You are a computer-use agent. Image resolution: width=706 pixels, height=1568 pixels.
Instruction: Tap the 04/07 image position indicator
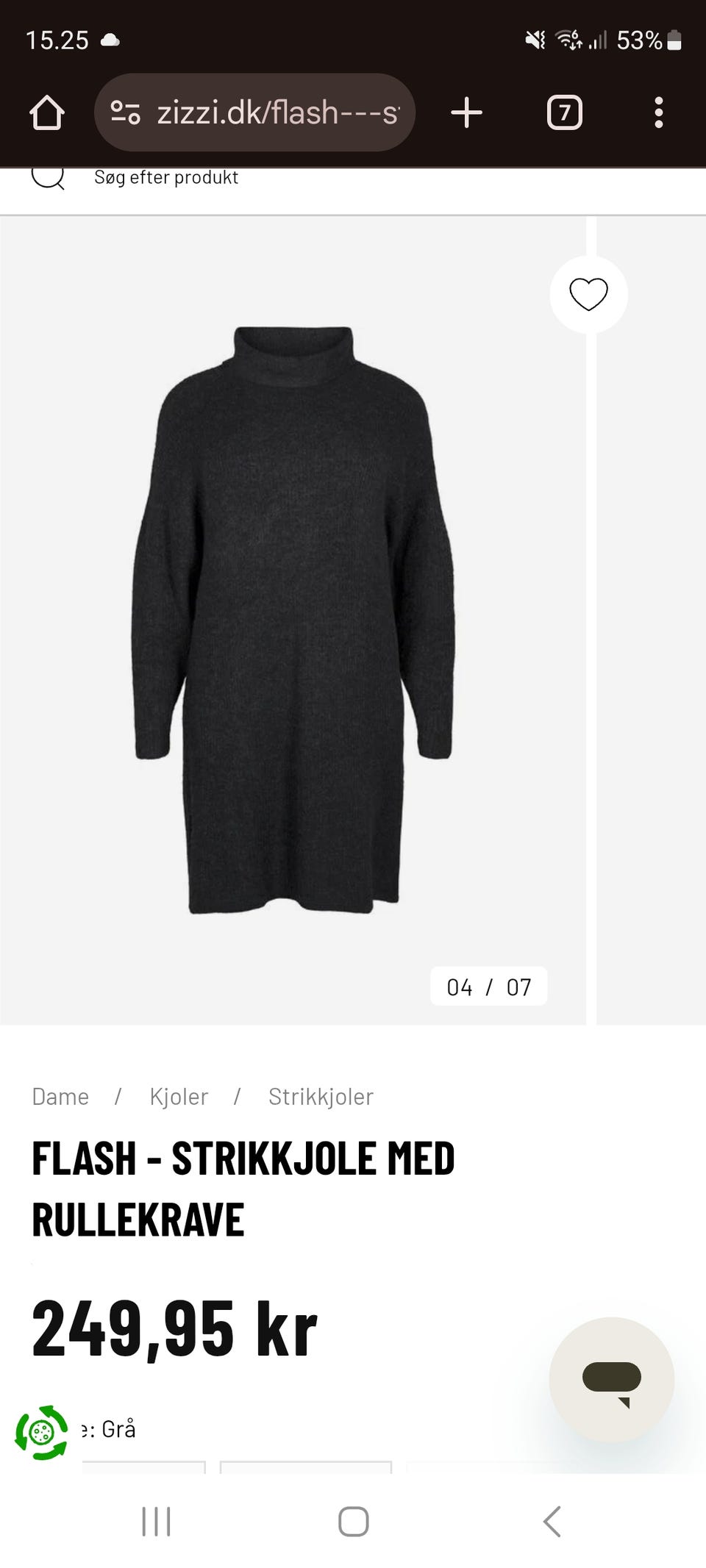click(x=488, y=987)
